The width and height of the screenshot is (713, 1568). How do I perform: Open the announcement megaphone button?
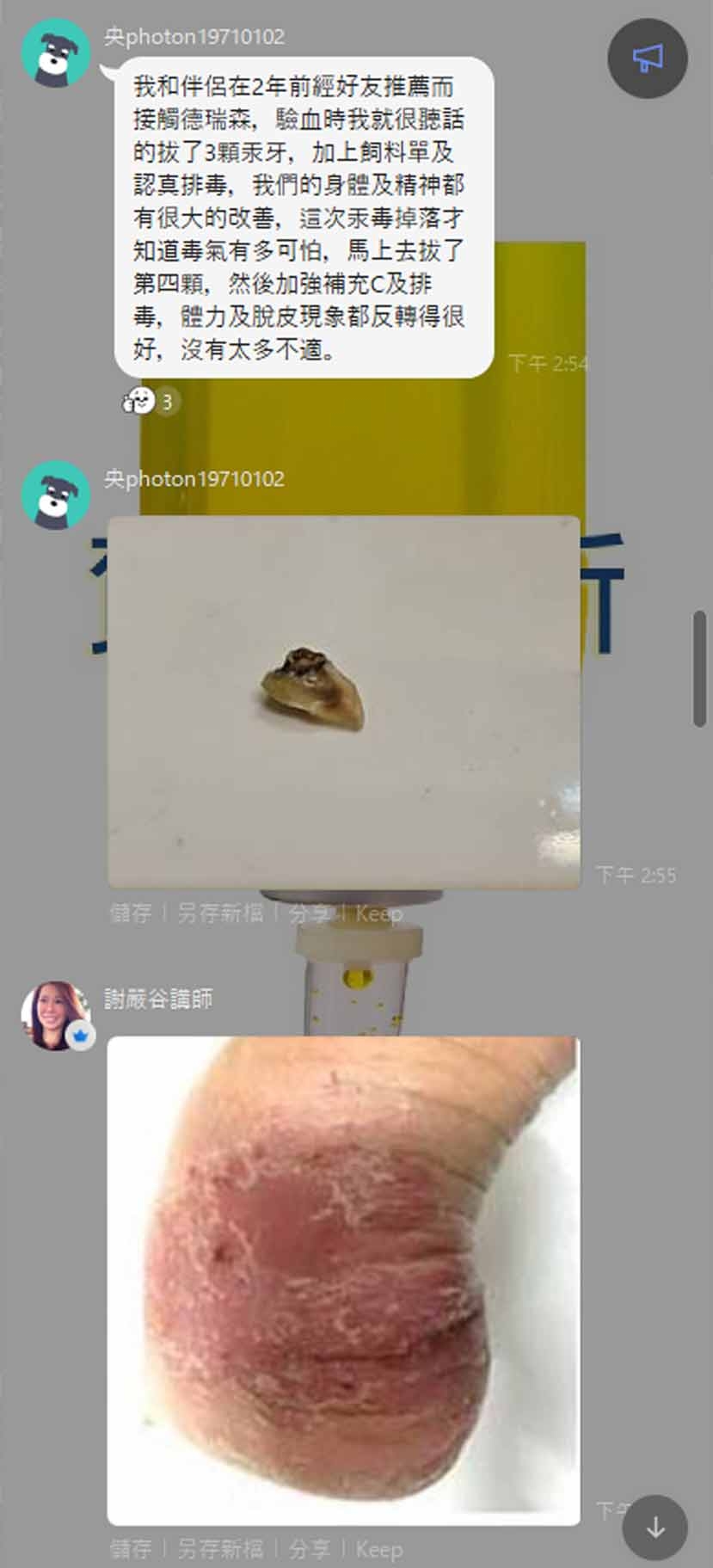pyautogui.click(x=647, y=58)
